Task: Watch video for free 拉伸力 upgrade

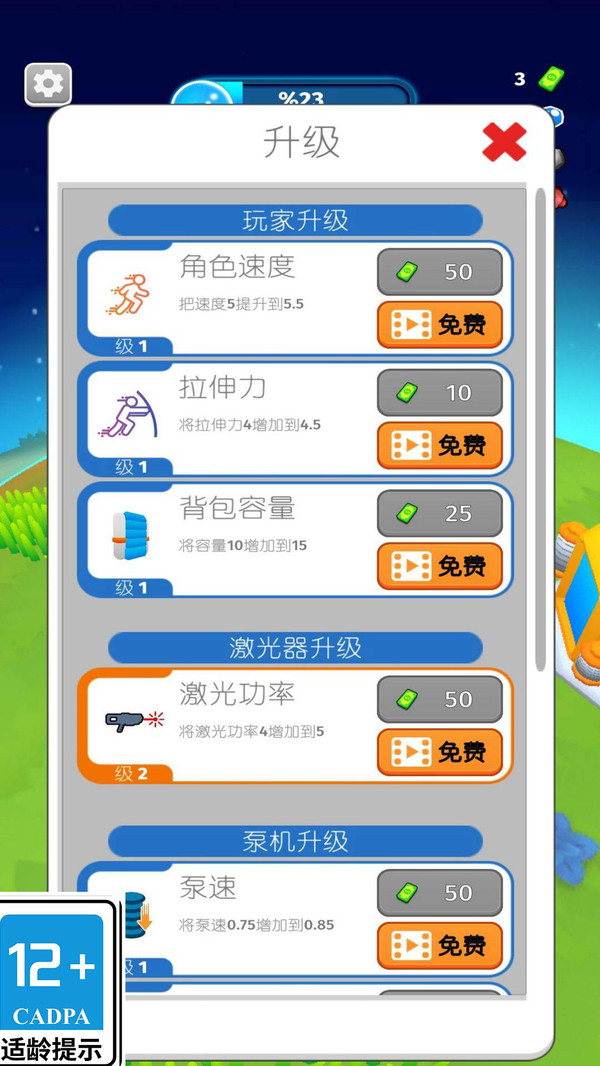Action: coord(440,446)
